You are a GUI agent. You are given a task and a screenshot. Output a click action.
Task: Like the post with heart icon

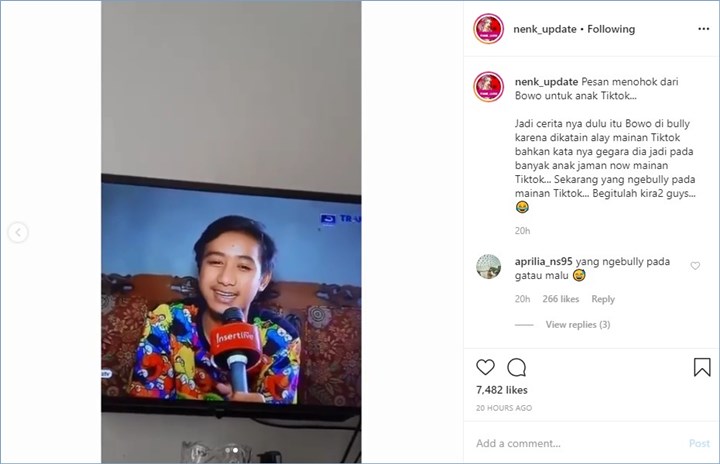(485, 367)
